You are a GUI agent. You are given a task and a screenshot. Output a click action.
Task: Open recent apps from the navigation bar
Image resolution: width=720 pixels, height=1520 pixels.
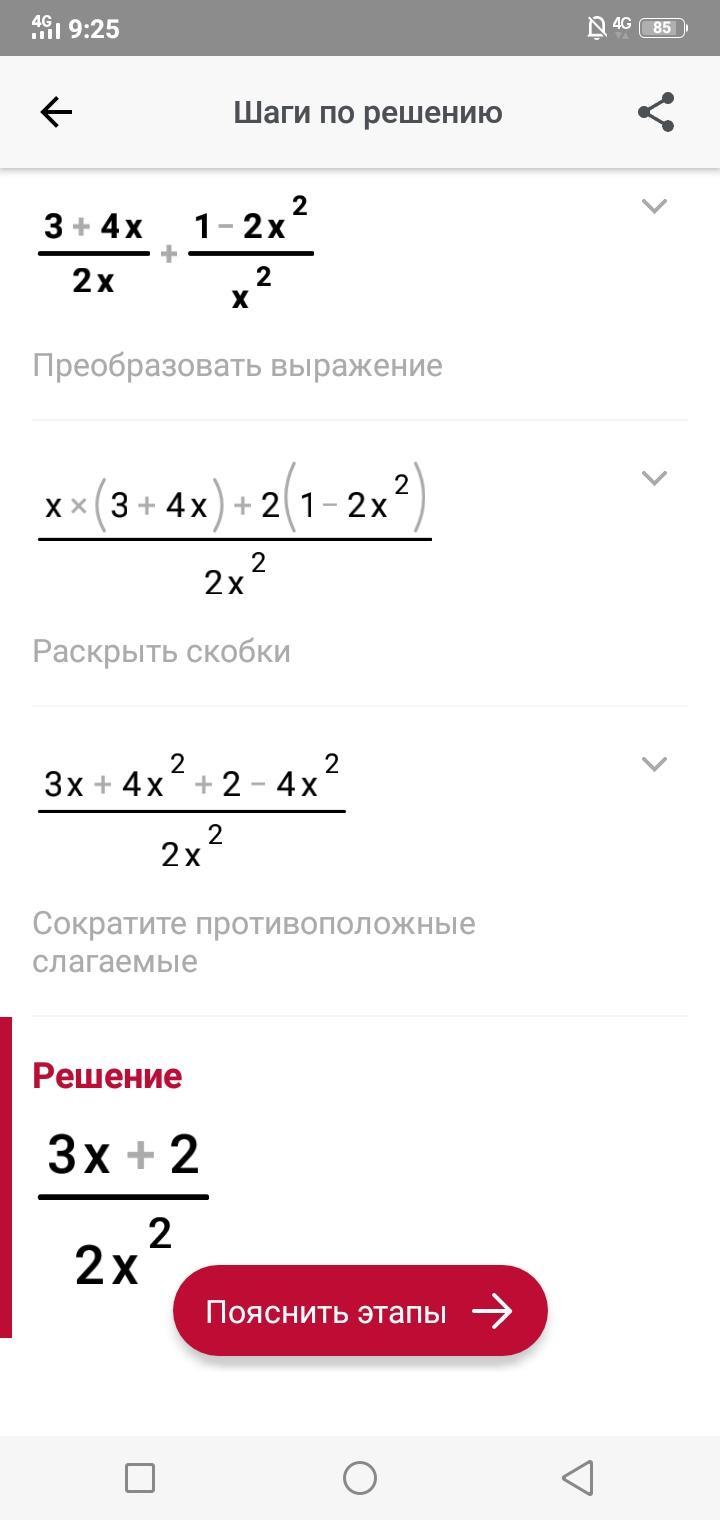coord(140,1477)
